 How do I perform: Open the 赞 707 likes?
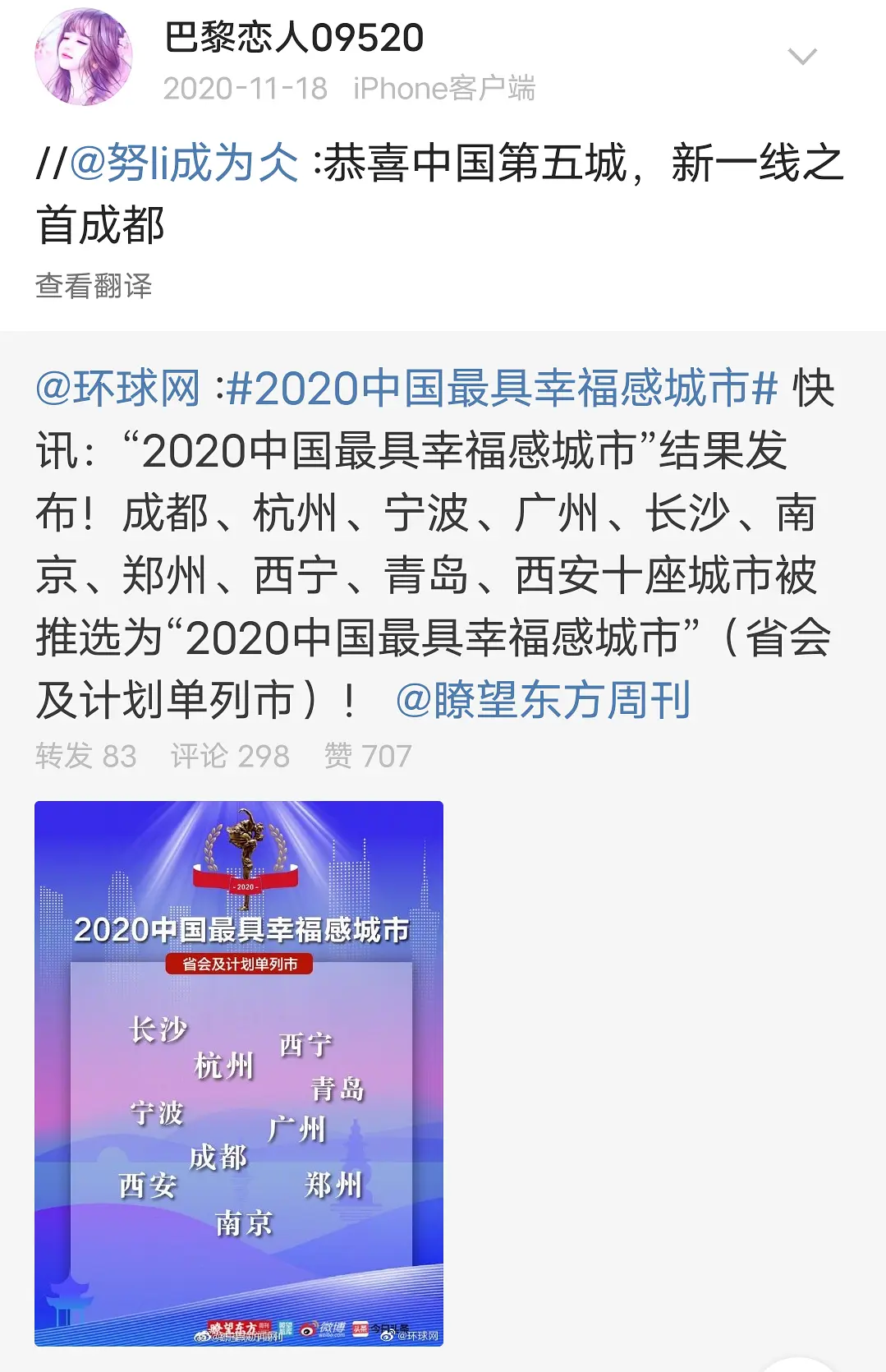coord(368,756)
